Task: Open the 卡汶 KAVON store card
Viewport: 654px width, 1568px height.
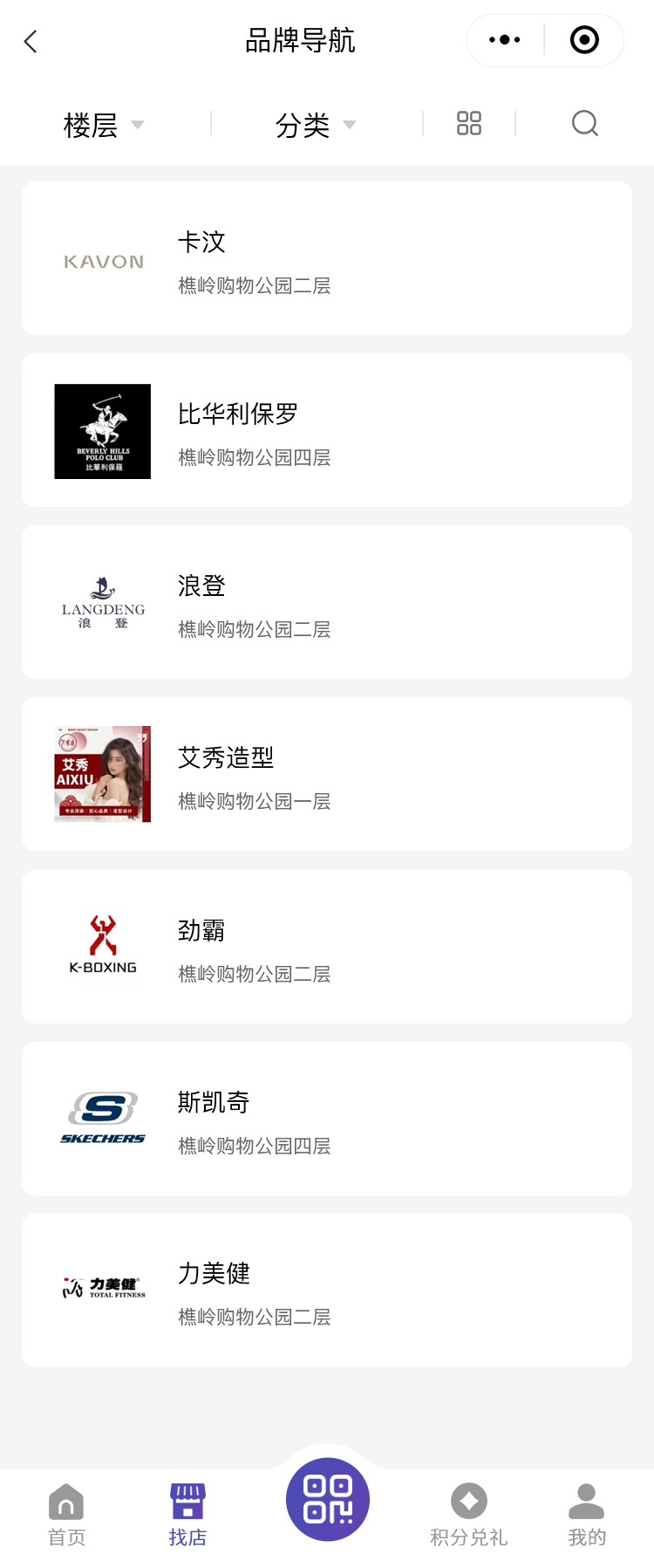Action: point(327,258)
